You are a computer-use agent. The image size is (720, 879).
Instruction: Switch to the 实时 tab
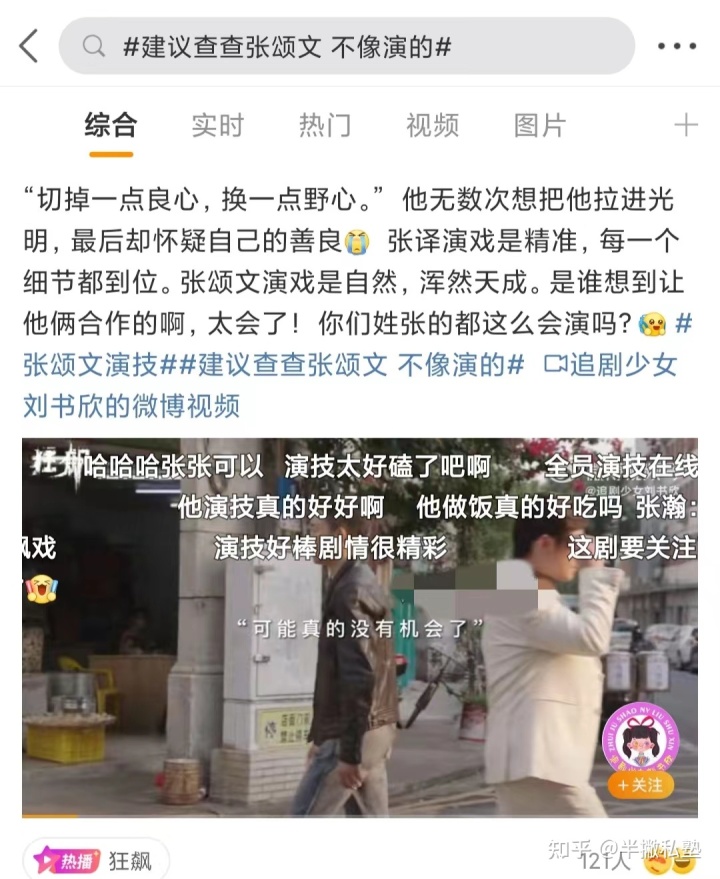pos(217,125)
